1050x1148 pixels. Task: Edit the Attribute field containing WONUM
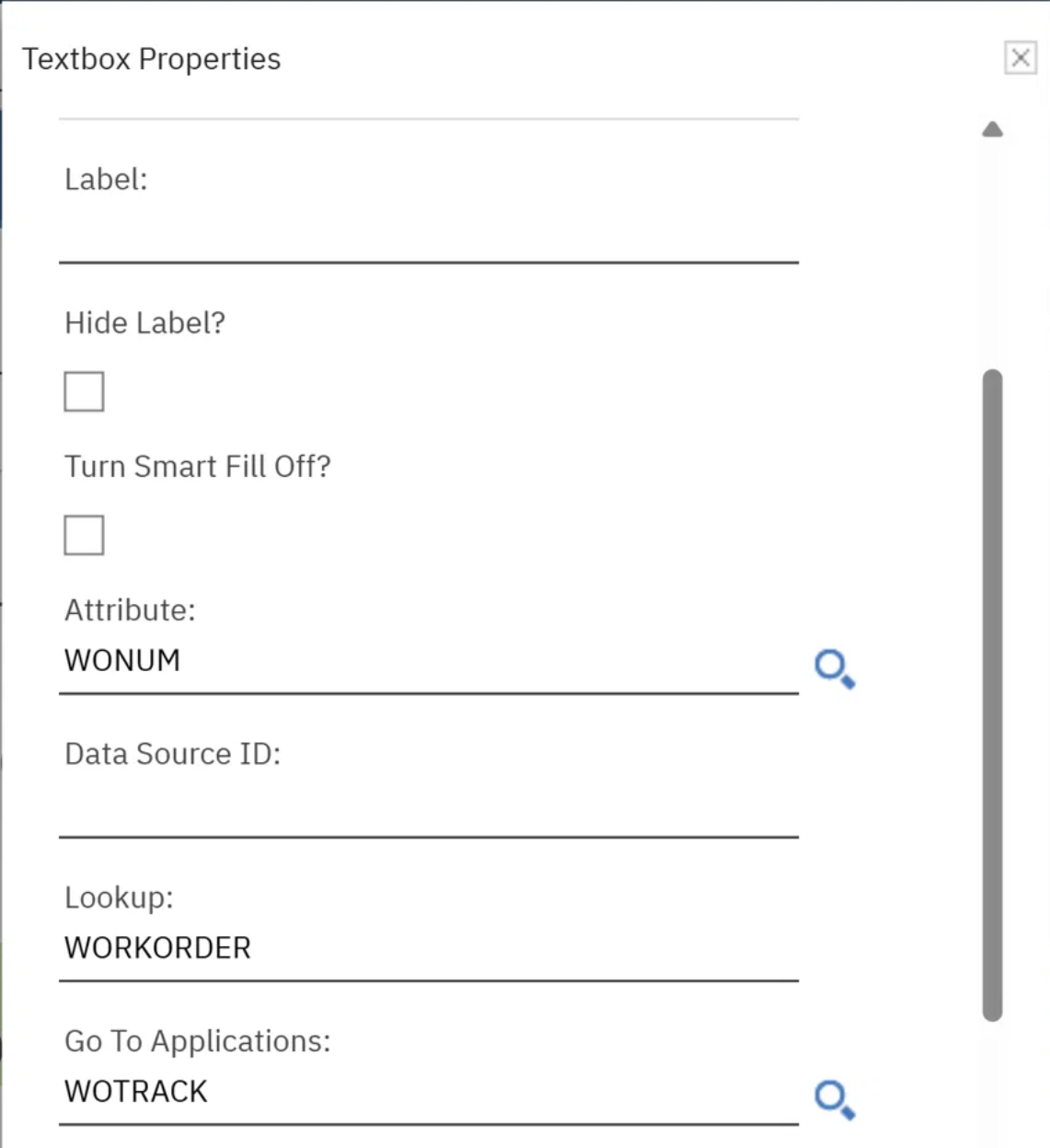pos(429,665)
